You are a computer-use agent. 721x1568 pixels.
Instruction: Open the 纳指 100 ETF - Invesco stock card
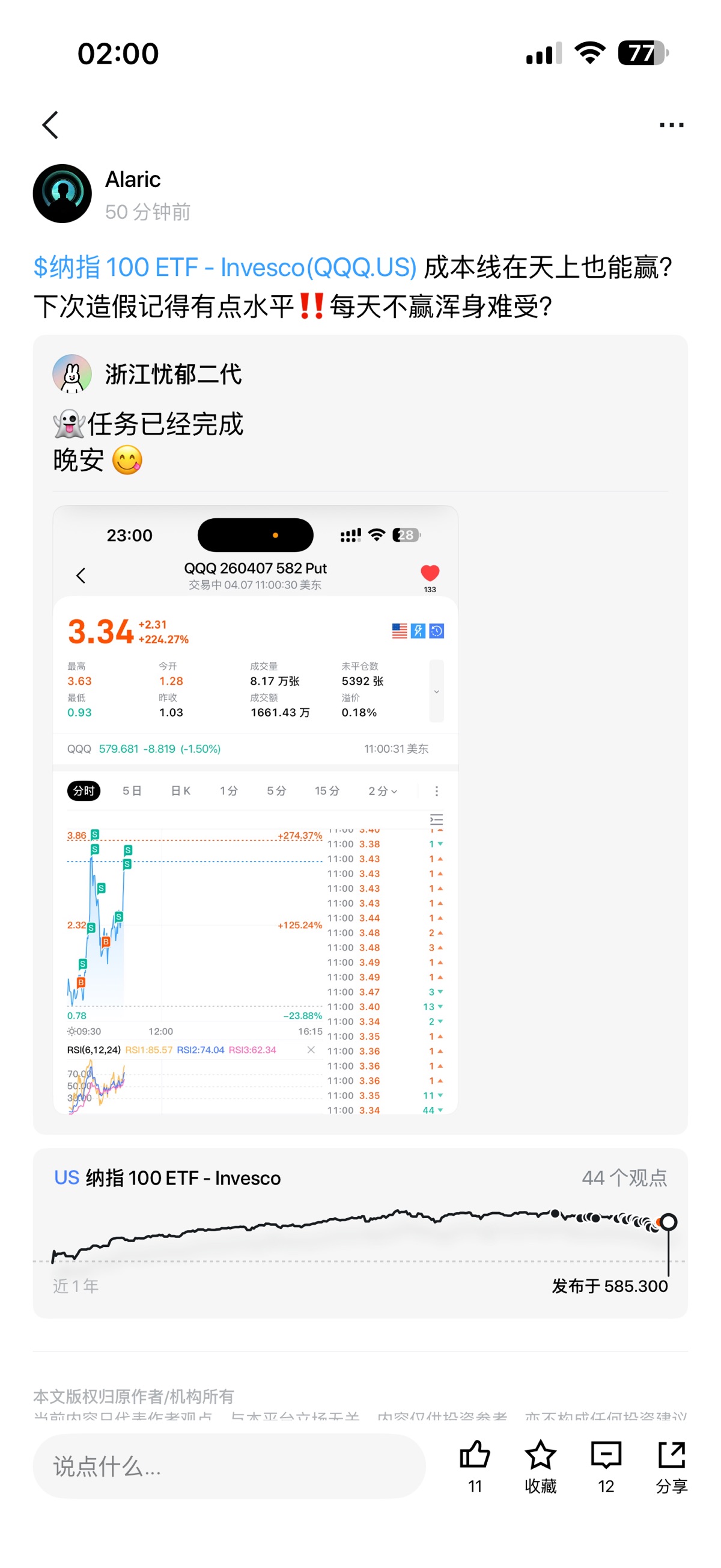coord(360,1232)
